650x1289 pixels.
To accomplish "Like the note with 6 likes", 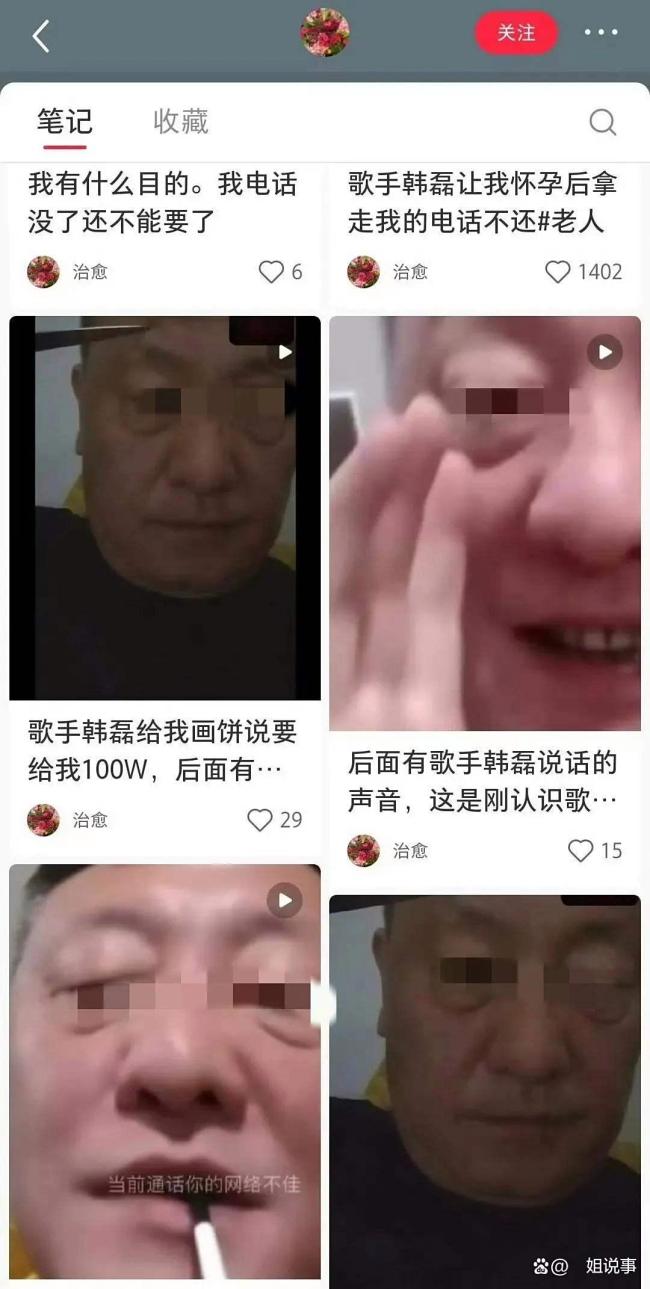I will pos(271,272).
